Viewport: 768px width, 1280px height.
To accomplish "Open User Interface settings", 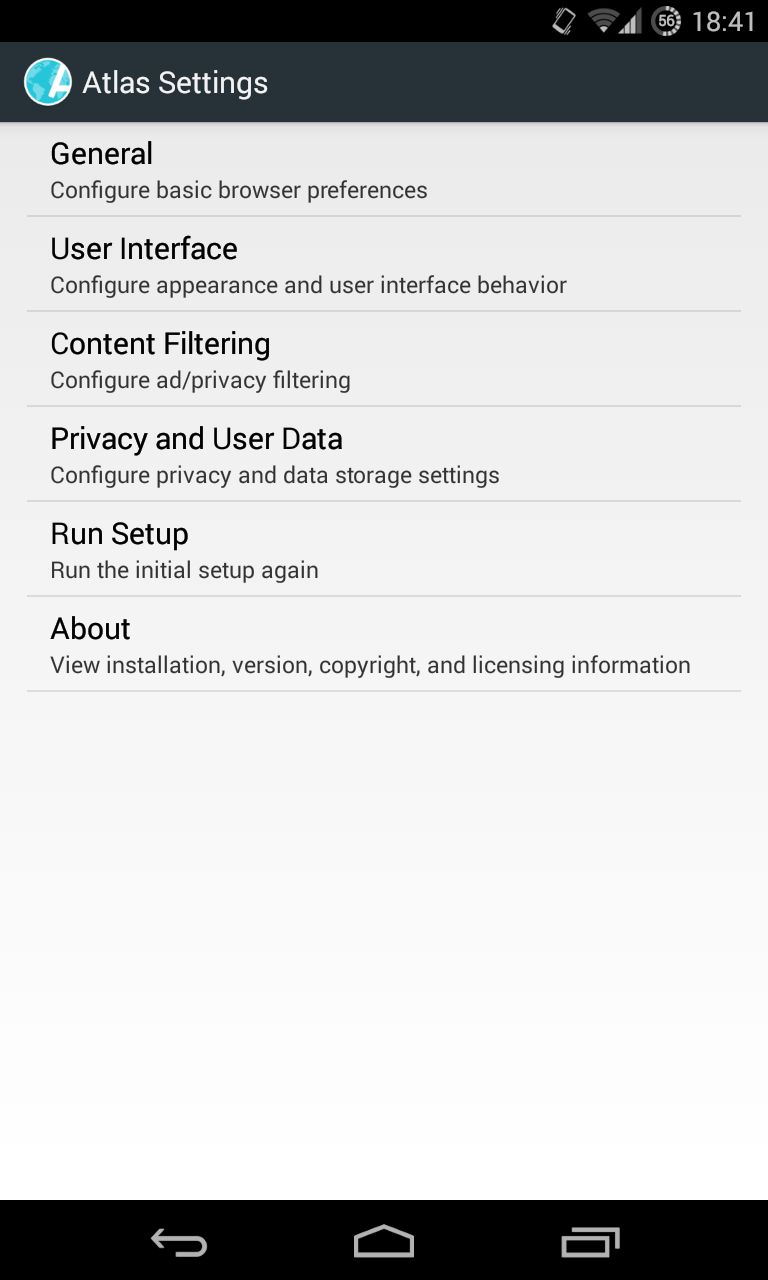I will coord(384,264).
